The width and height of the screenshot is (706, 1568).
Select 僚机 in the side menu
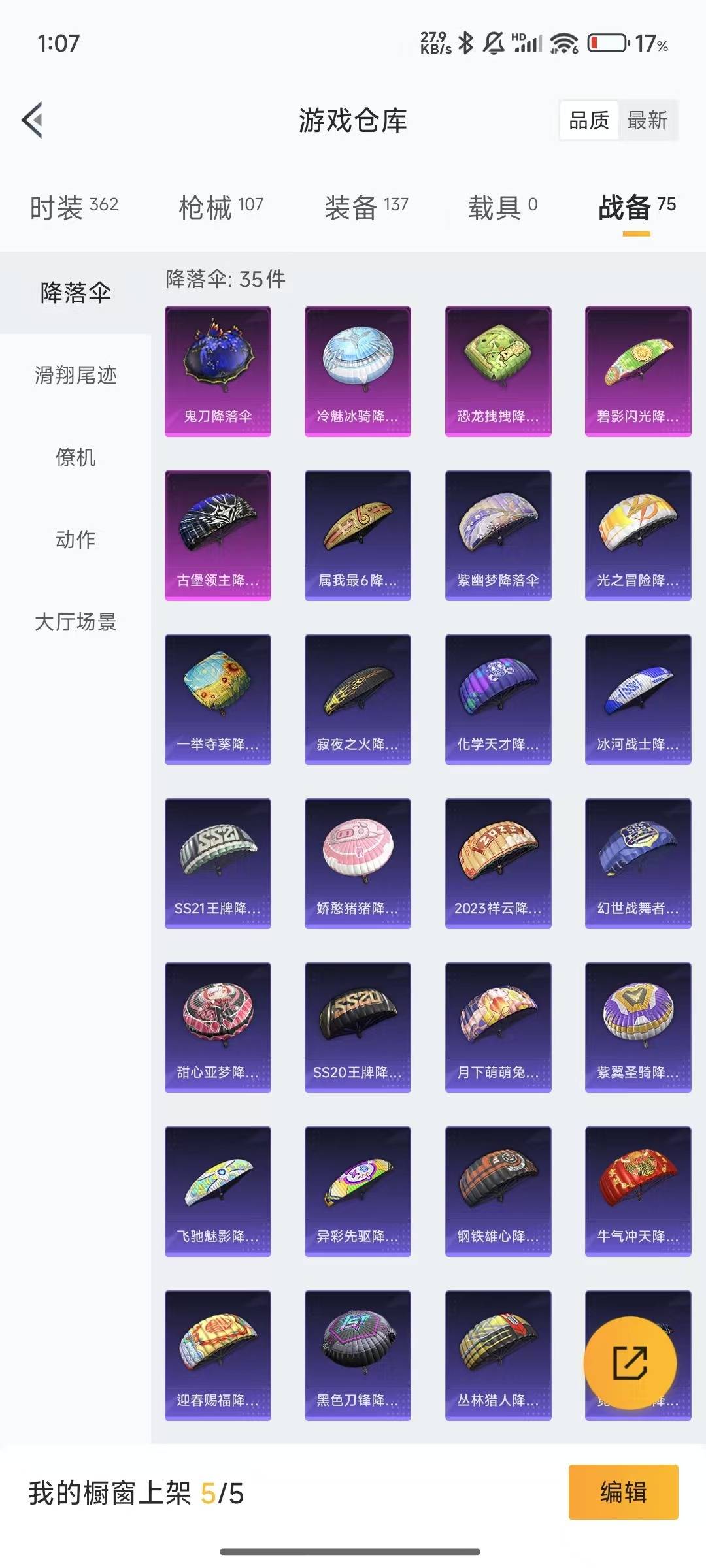75,457
